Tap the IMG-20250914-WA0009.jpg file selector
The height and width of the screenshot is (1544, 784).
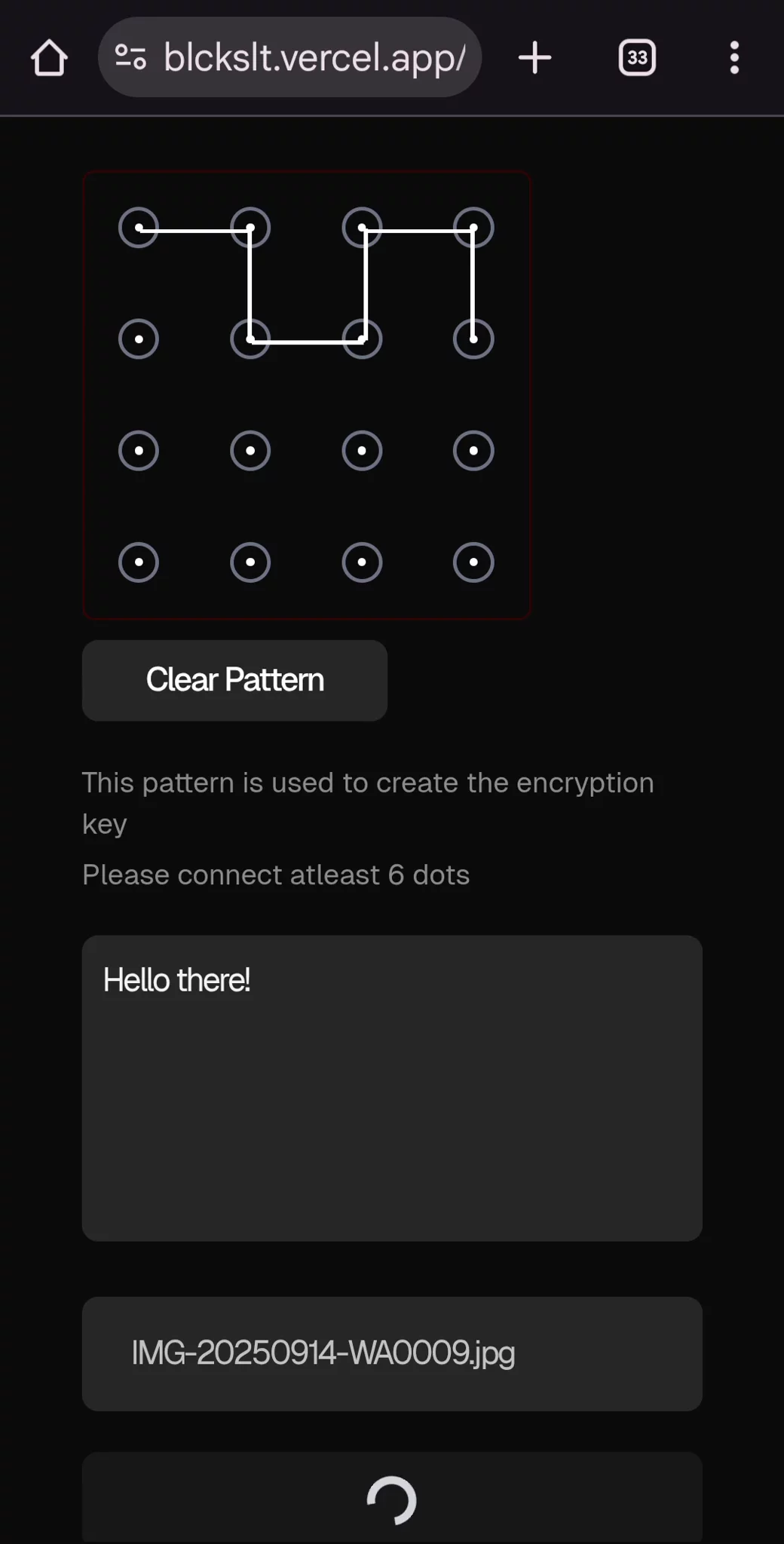[392, 1353]
